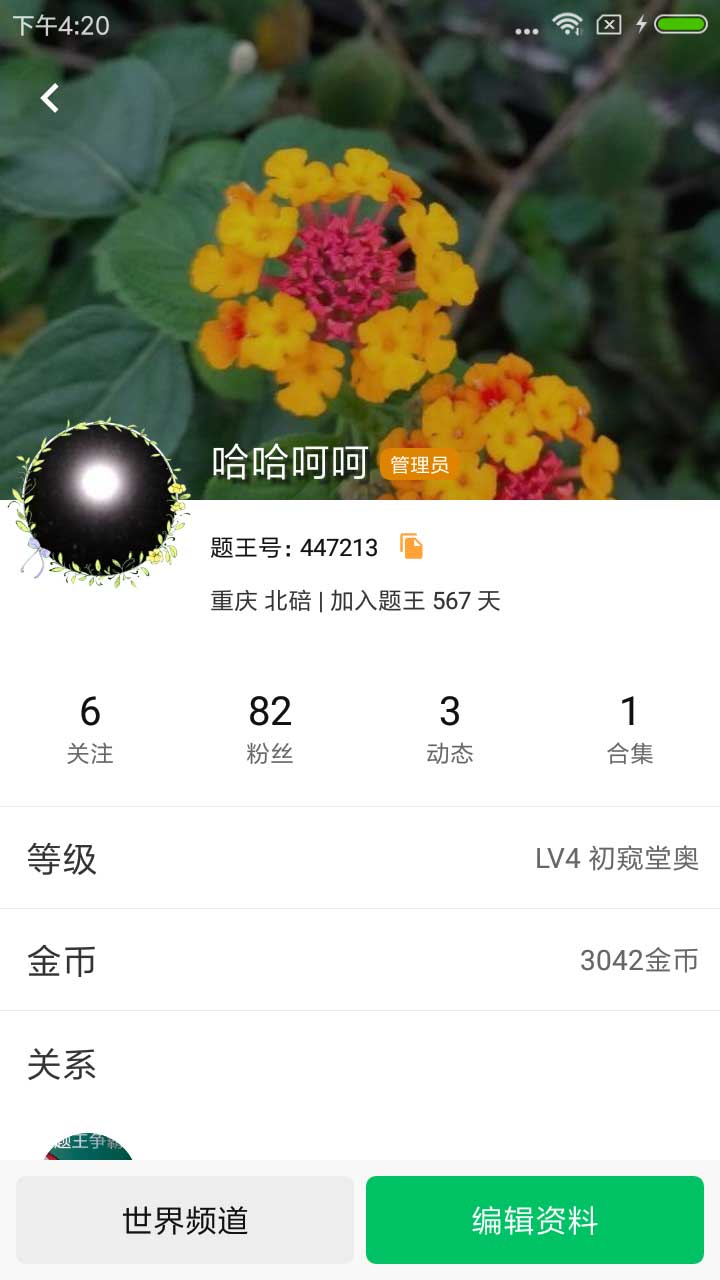The height and width of the screenshot is (1280, 720).
Task: Tap 编辑资料 to edit profile
Action: (x=535, y=1219)
